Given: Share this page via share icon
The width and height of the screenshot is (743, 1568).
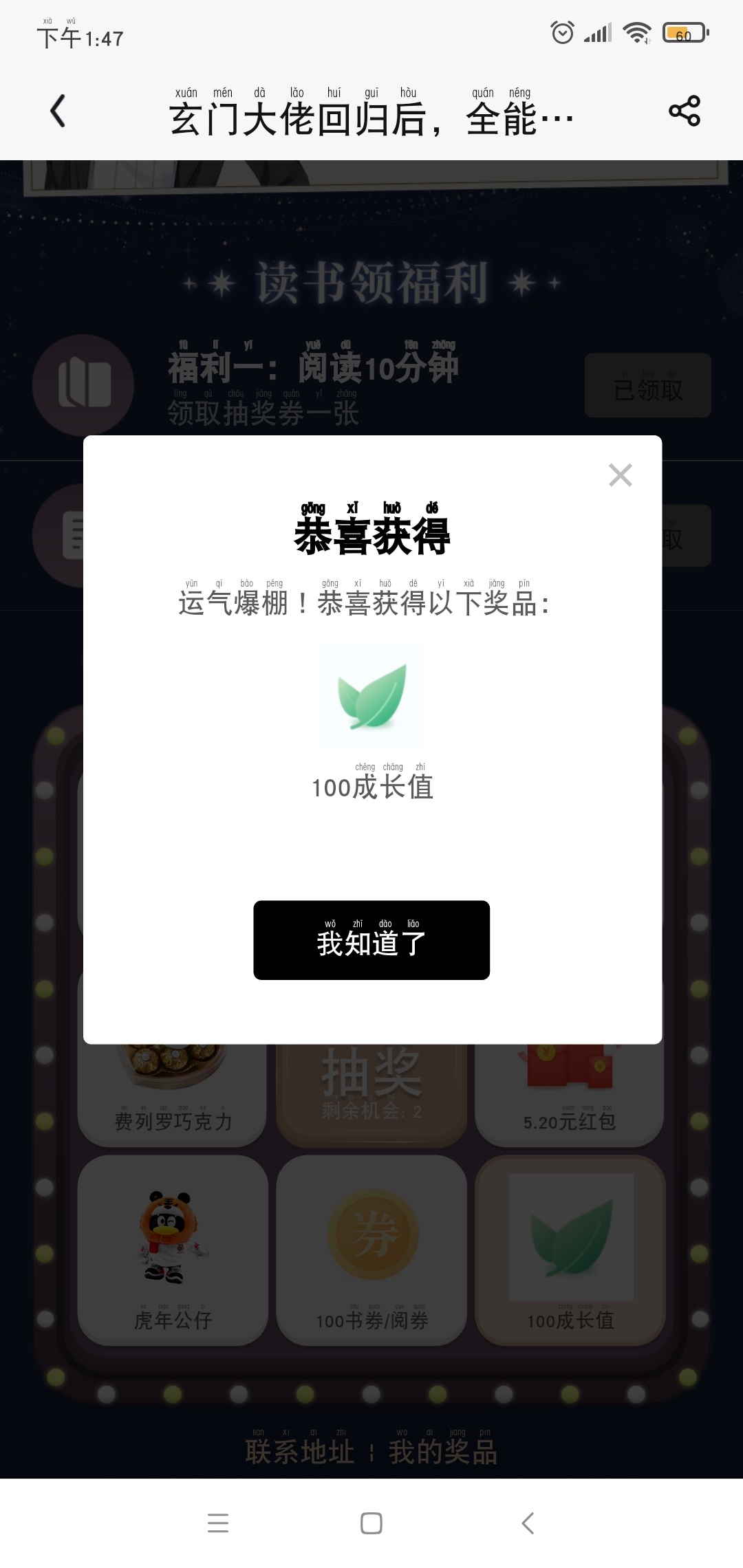Looking at the screenshot, I should tap(684, 111).
